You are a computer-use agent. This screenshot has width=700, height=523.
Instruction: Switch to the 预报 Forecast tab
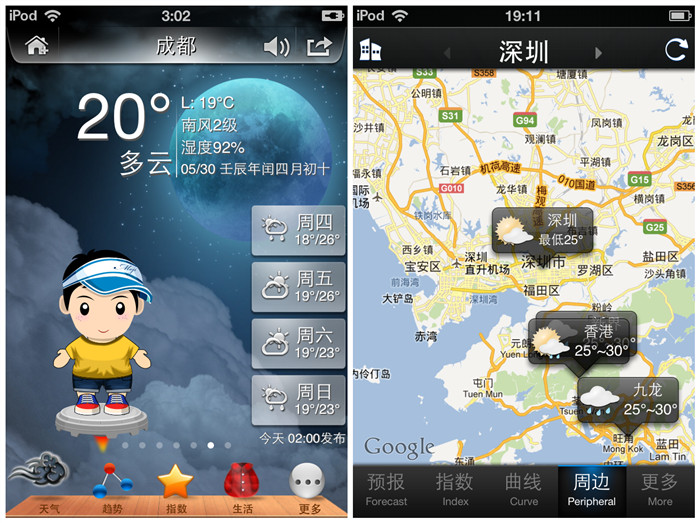pyautogui.click(x=386, y=490)
